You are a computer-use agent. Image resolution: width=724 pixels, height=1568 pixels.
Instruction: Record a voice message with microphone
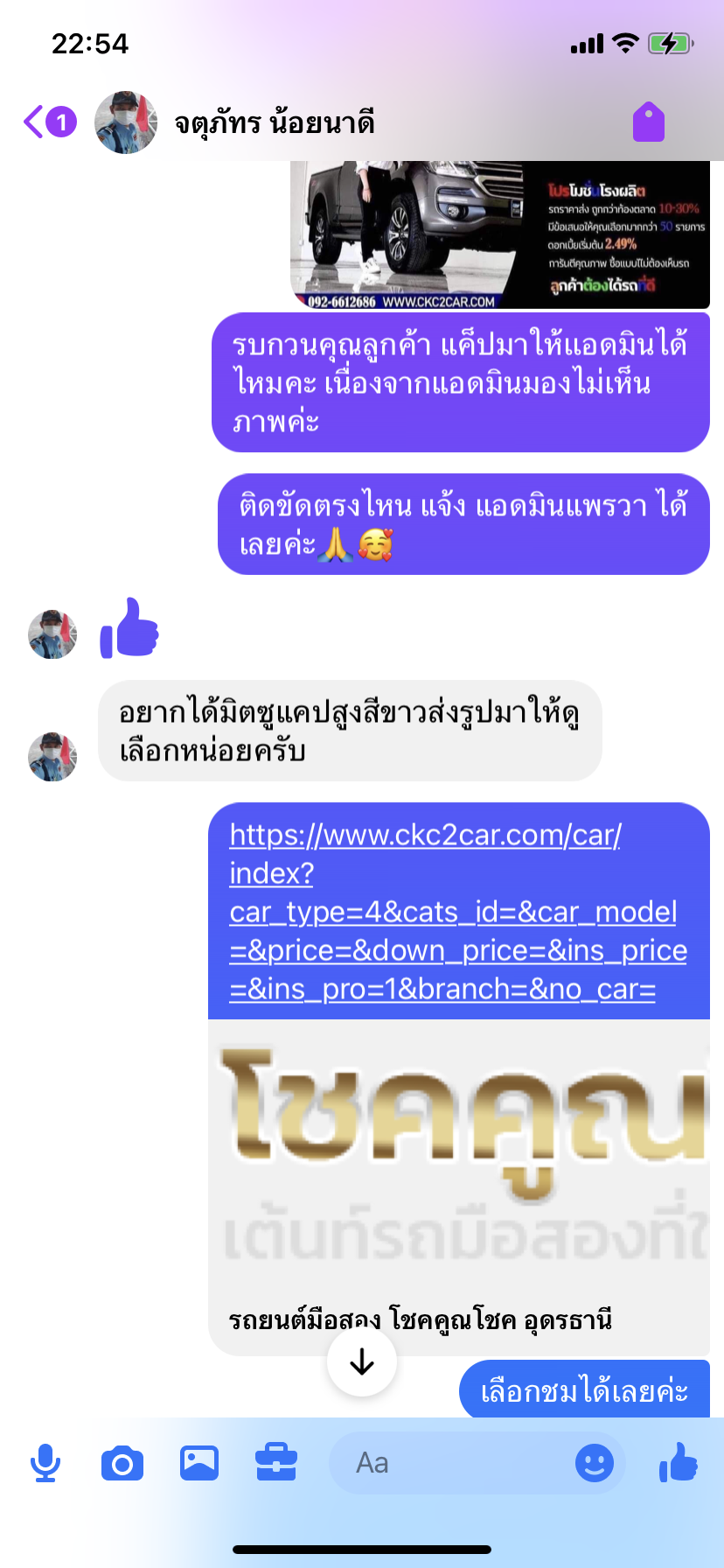pos(45,1463)
